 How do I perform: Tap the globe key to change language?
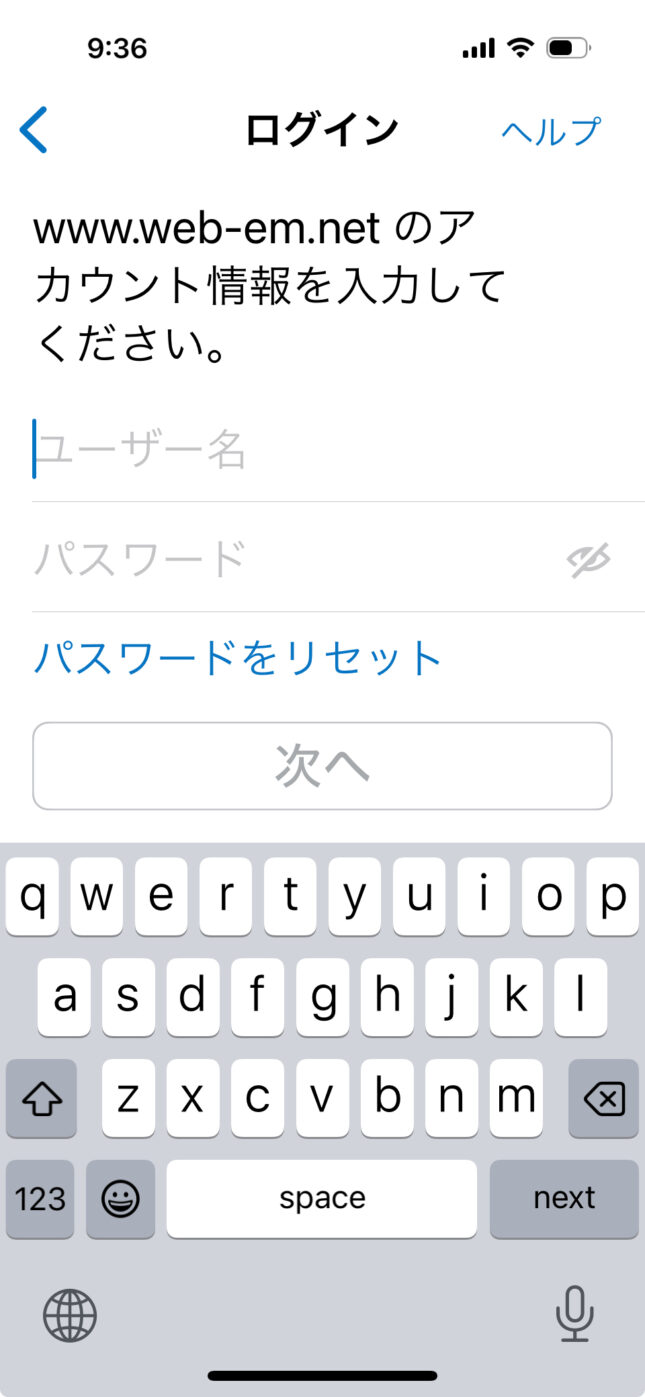[70, 1315]
